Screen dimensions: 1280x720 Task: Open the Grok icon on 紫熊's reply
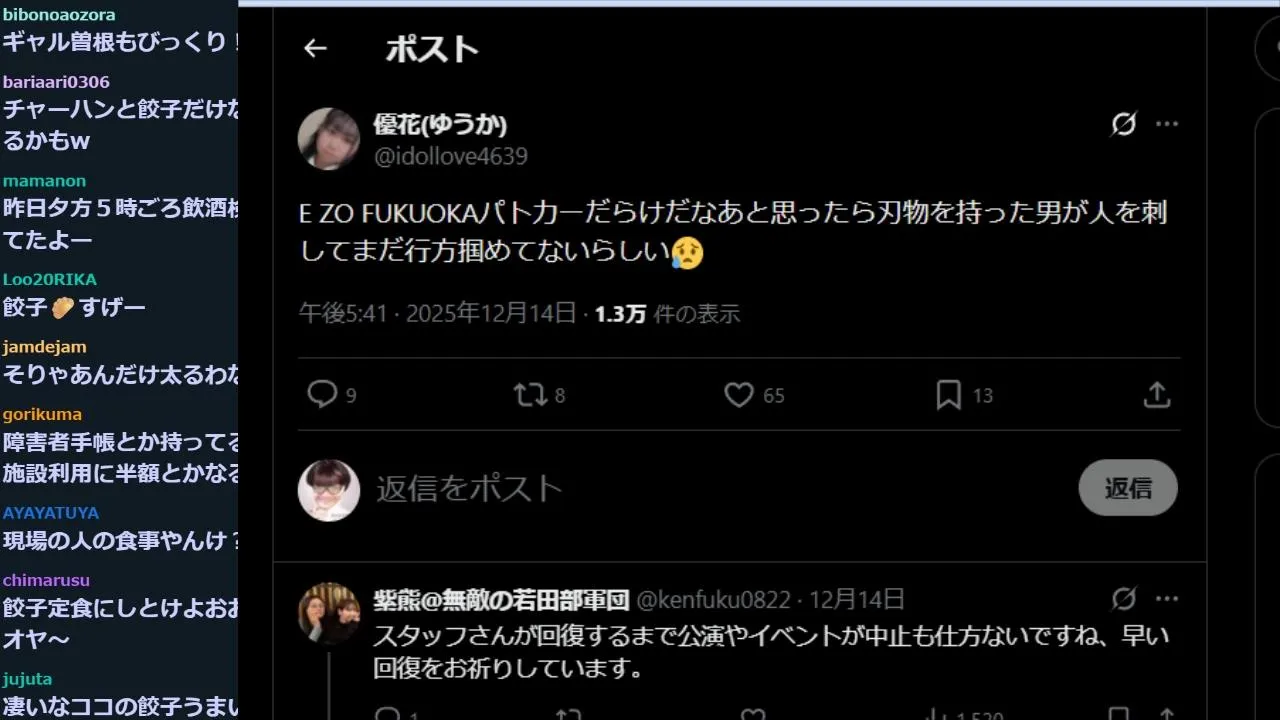(1124, 599)
